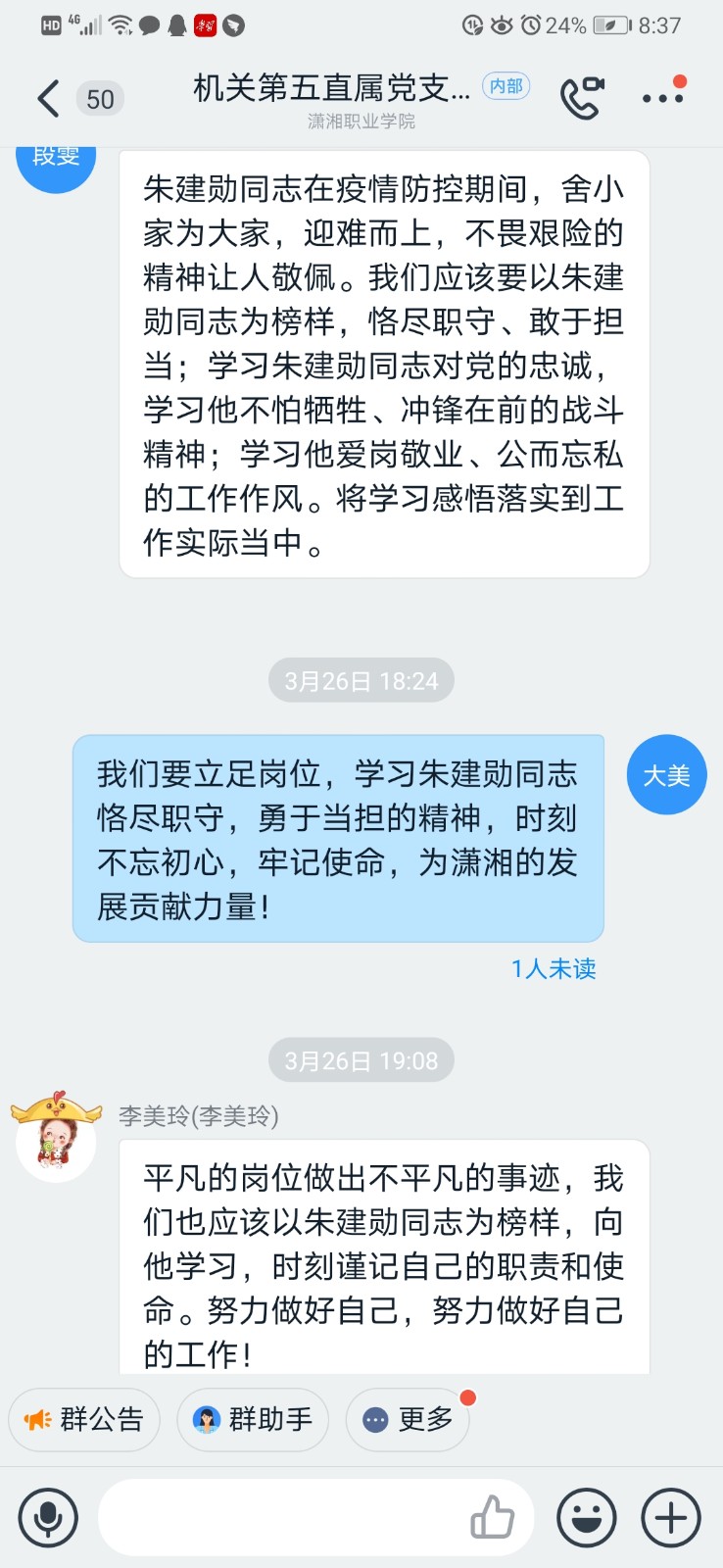Focus the message text field

[x=284, y=1517]
